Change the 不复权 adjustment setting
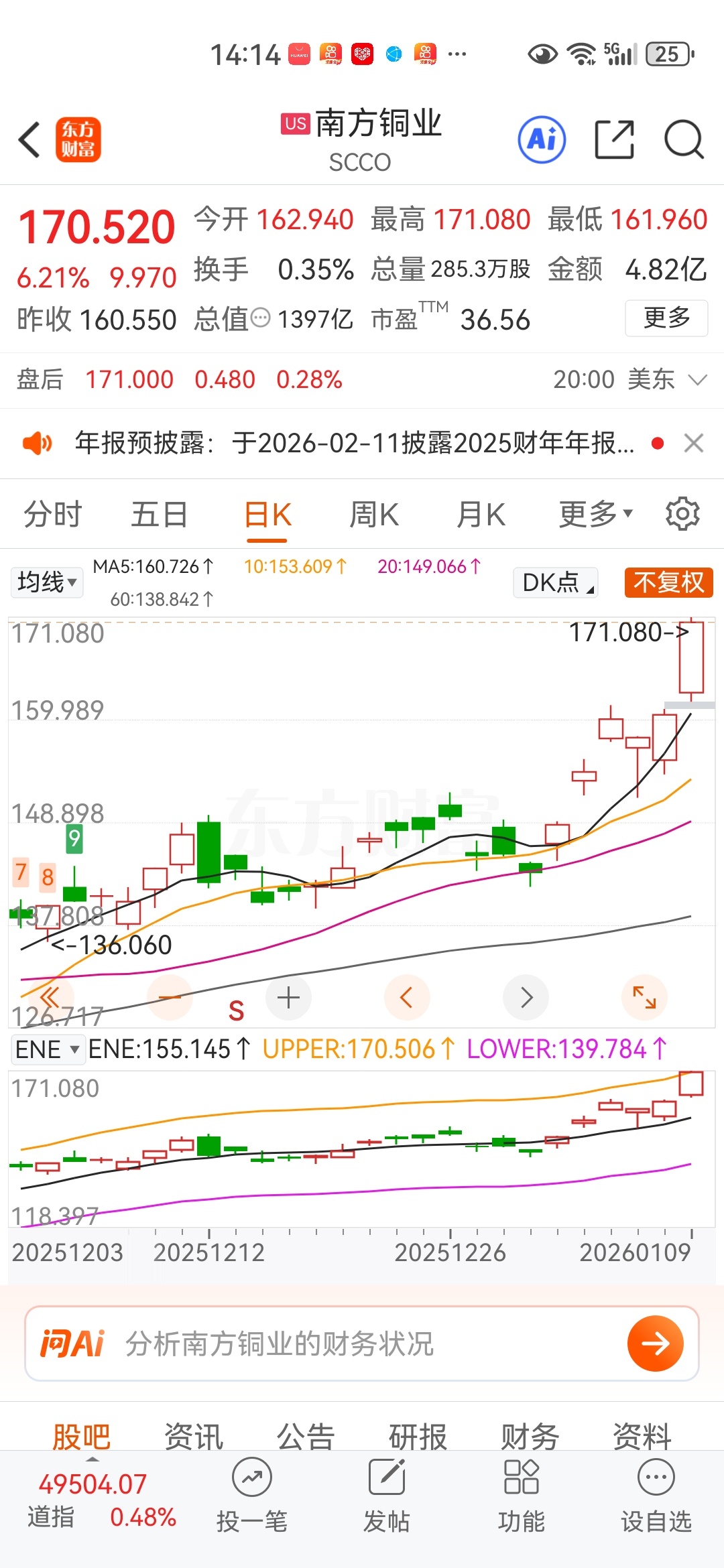The image size is (724, 1568). point(668,582)
